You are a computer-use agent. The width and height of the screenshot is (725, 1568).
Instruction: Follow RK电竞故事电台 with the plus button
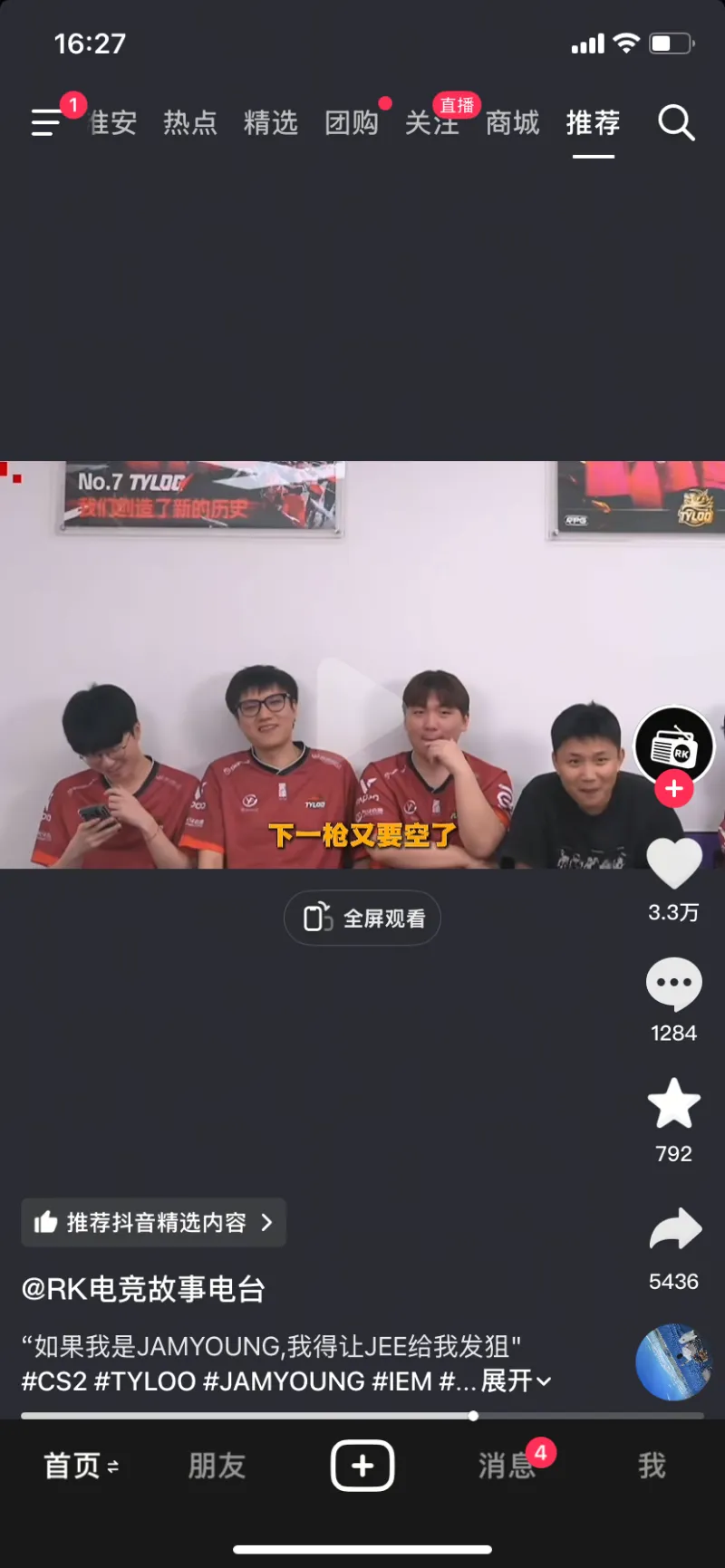point(673,789)
